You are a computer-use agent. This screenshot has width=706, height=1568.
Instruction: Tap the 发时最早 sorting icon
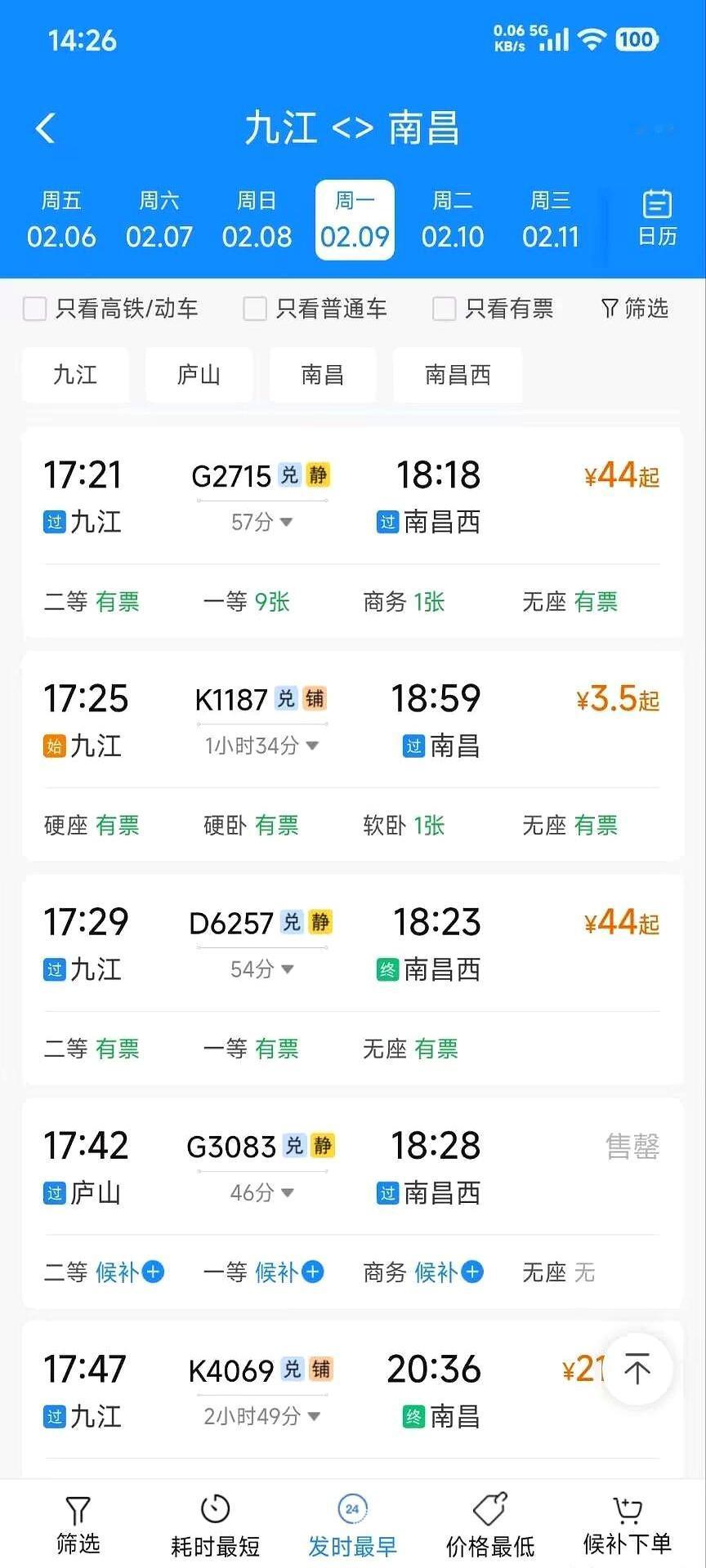point(351,1509)
